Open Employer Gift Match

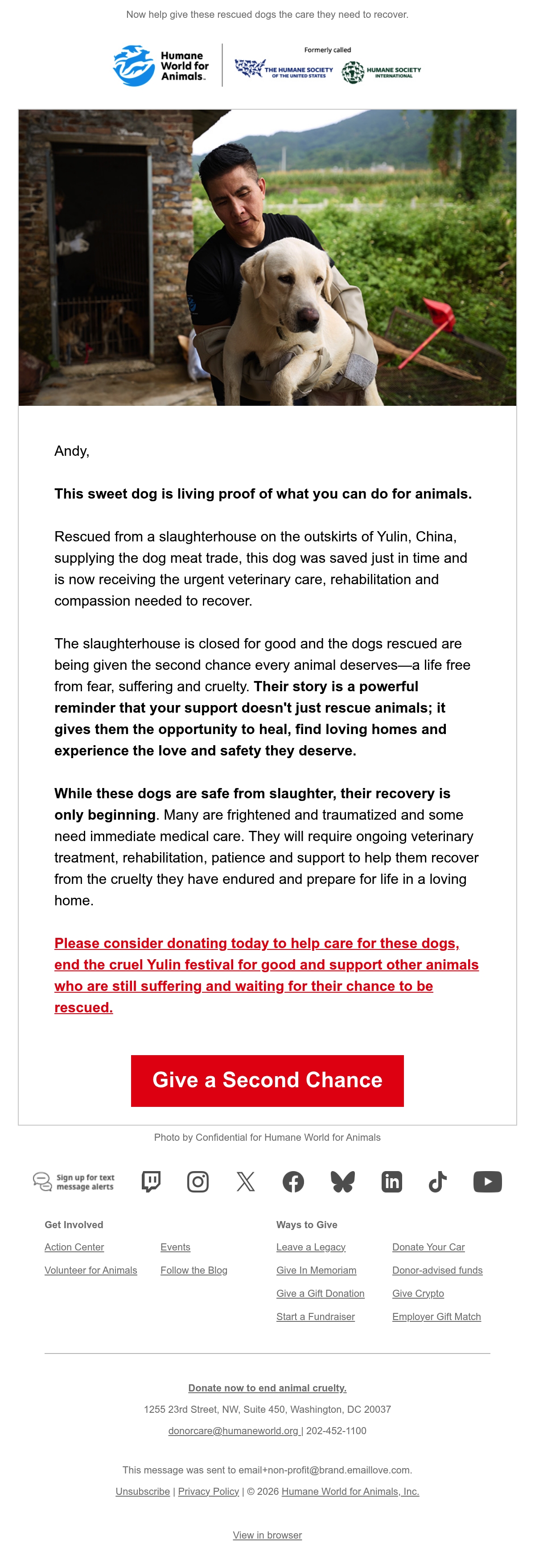[436, 1316]
